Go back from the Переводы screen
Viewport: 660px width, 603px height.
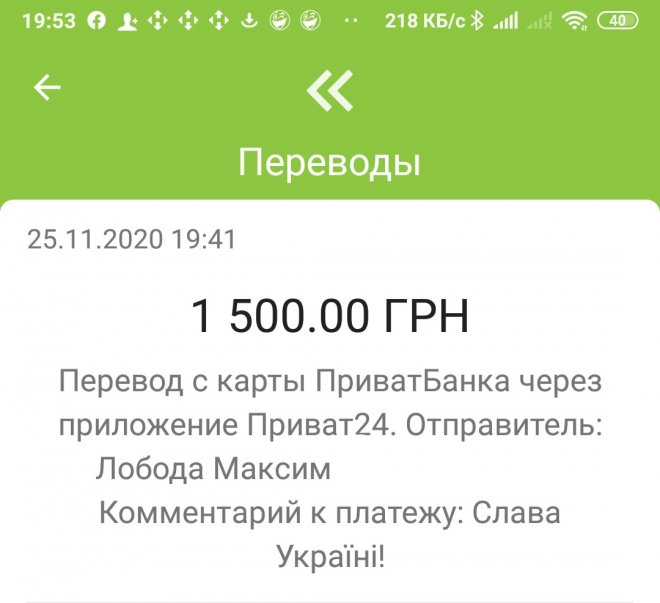pos(47,88)
